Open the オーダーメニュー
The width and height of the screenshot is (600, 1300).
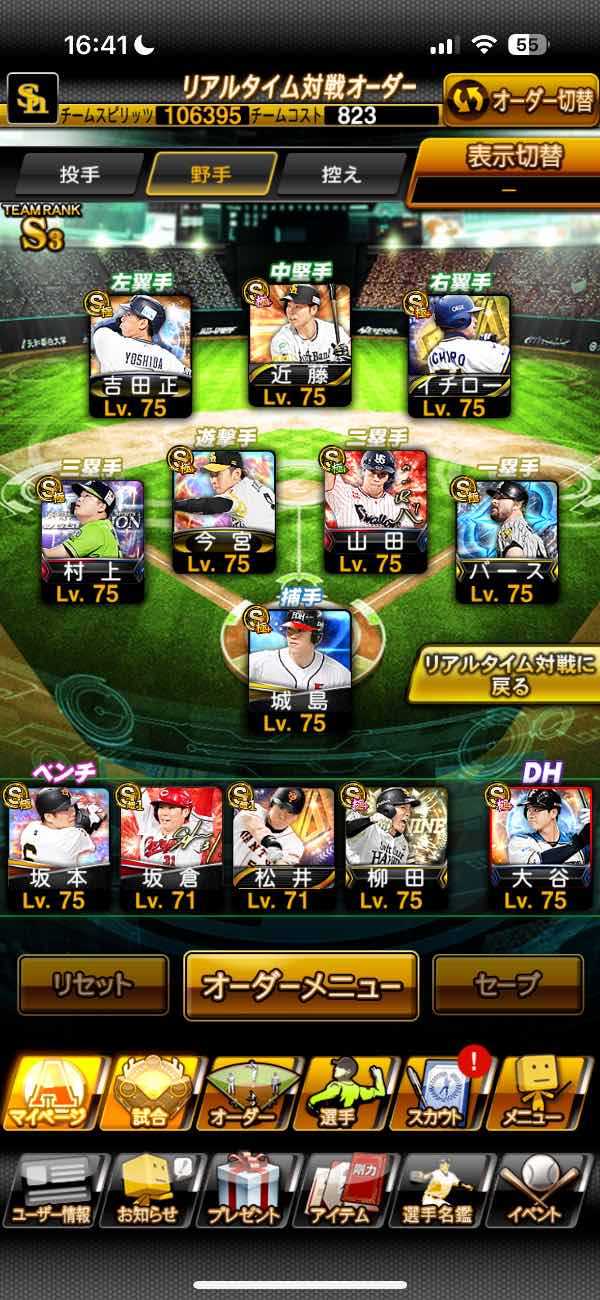300,985
